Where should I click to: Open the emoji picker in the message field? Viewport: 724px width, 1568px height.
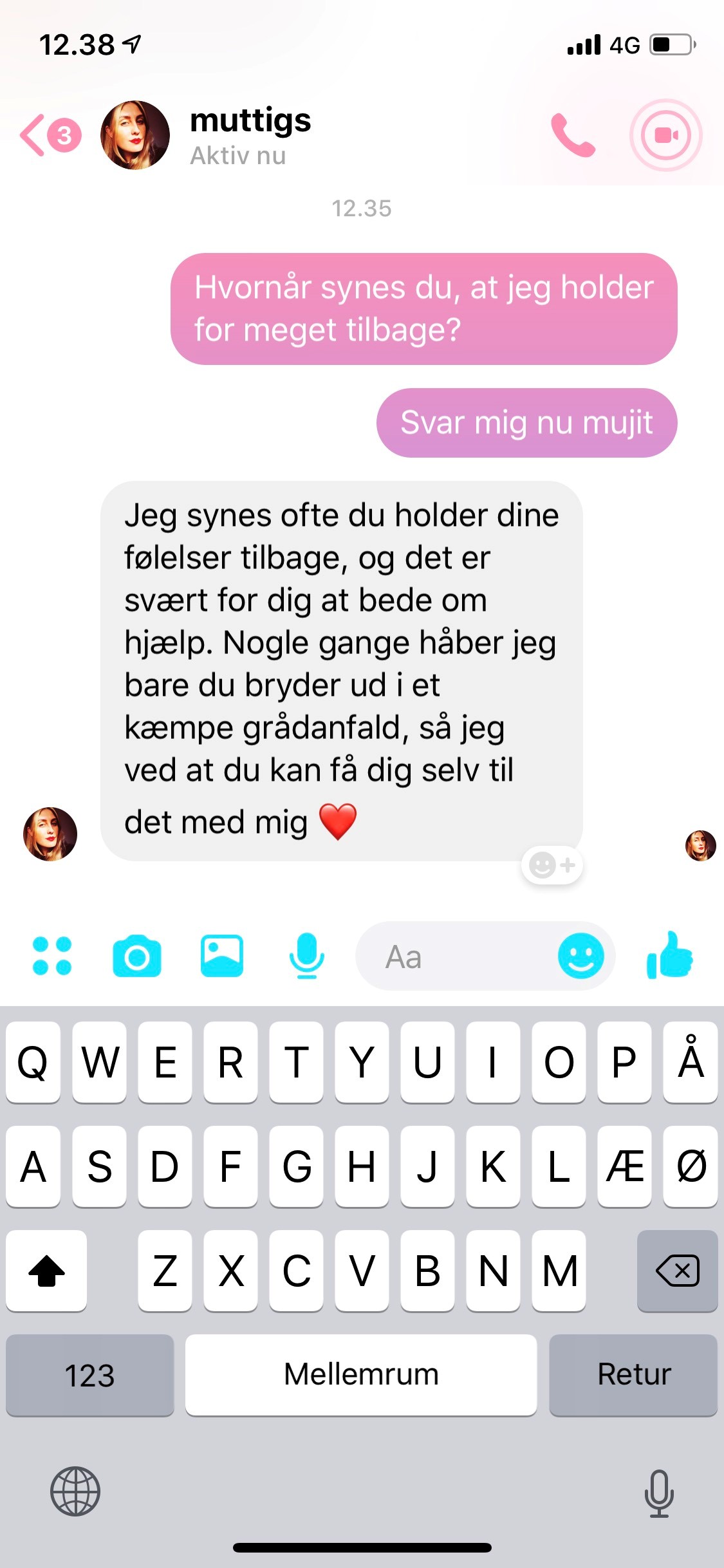click(x=580, y=956)
